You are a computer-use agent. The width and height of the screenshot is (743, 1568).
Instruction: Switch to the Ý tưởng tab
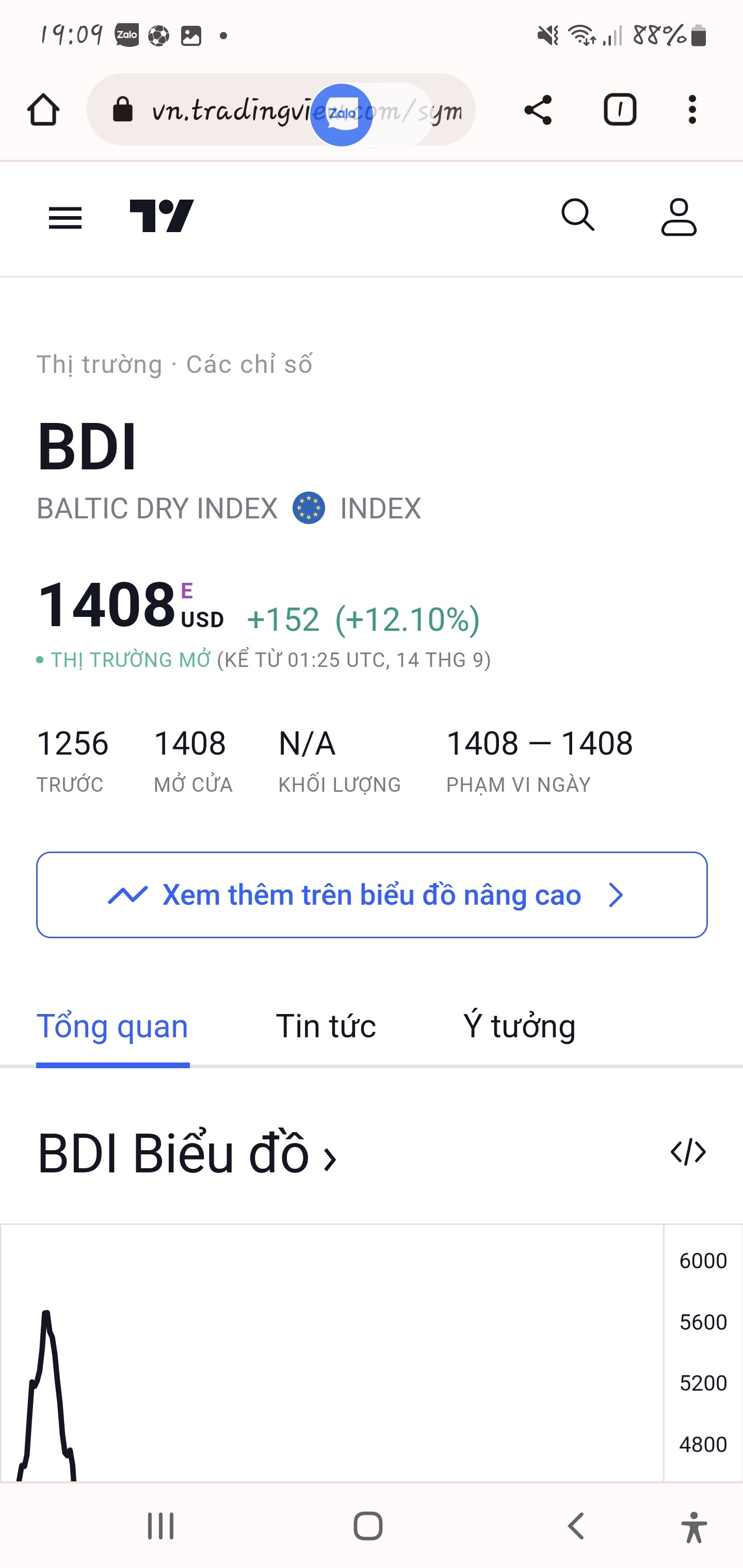point(519,1026)
